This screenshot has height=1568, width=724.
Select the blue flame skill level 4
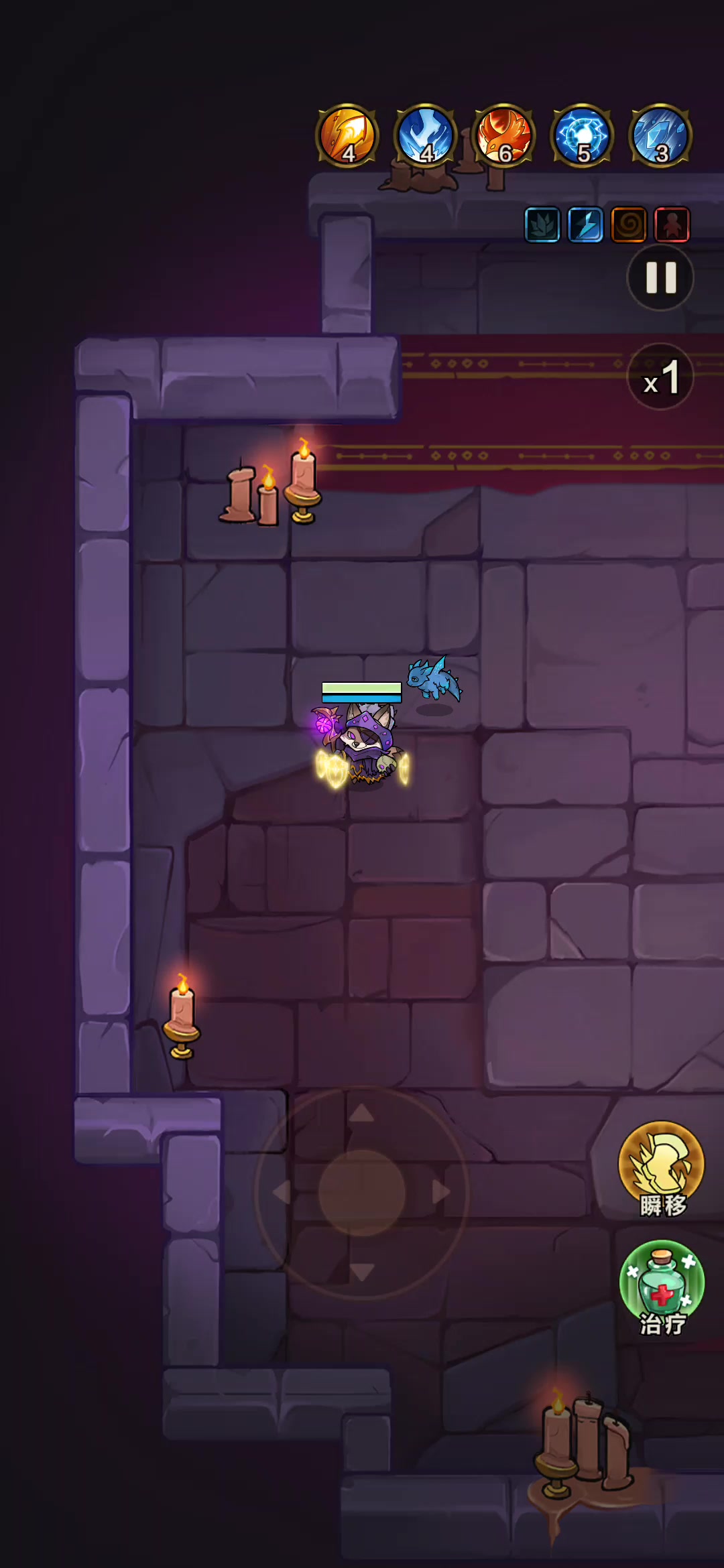click(425, 136)
